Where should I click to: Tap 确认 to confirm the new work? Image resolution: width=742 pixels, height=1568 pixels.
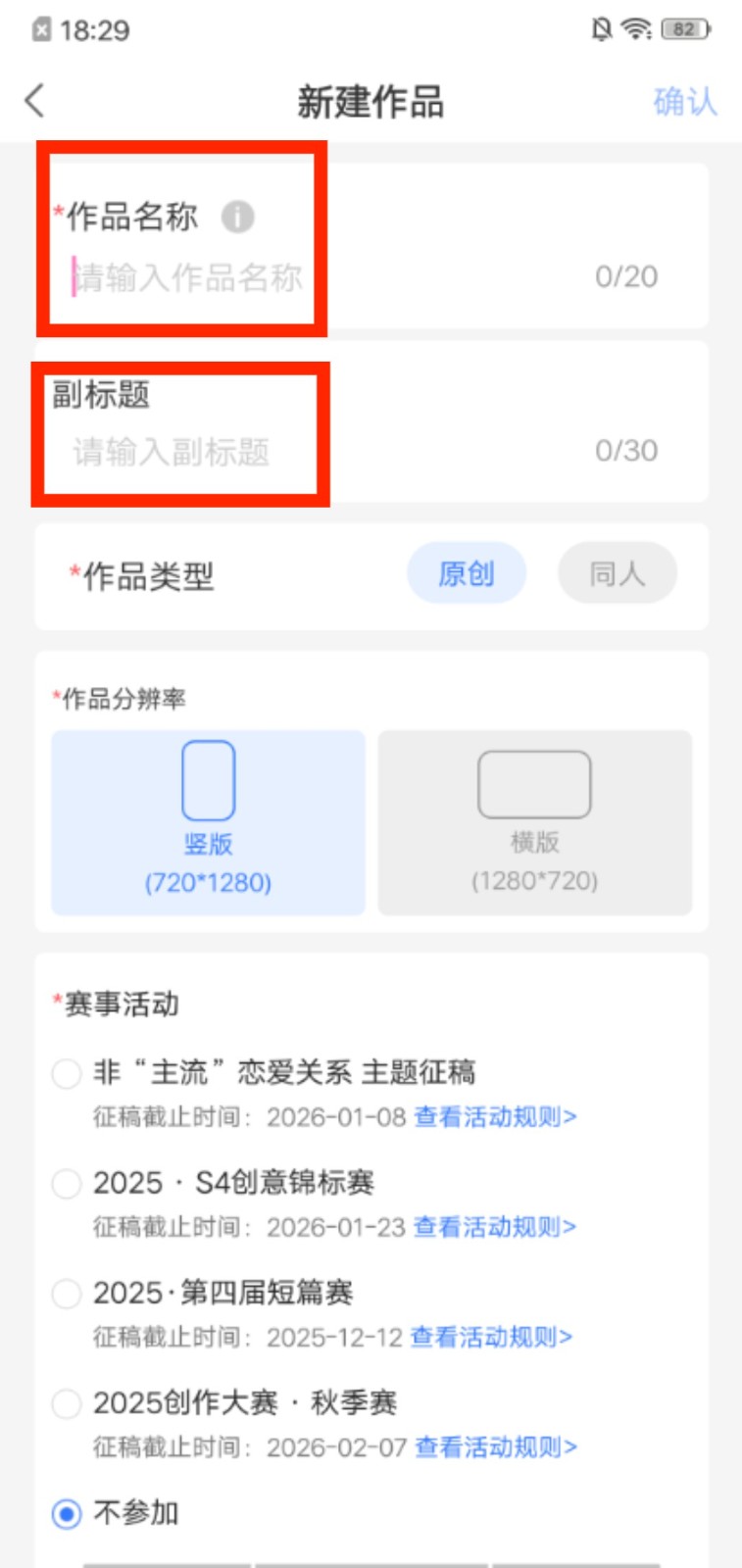(x=684, y=101)
